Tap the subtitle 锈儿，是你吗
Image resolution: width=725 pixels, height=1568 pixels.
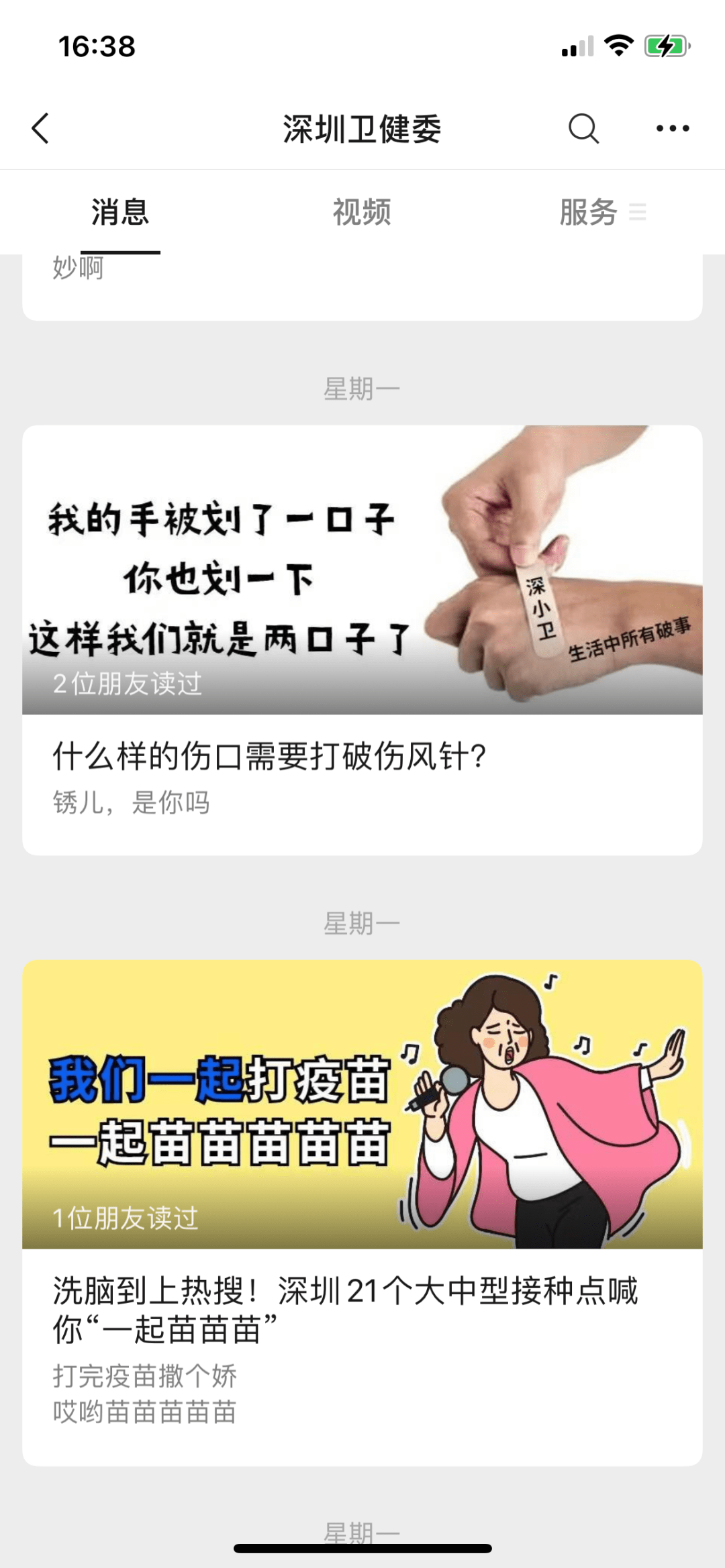(132, 803)
